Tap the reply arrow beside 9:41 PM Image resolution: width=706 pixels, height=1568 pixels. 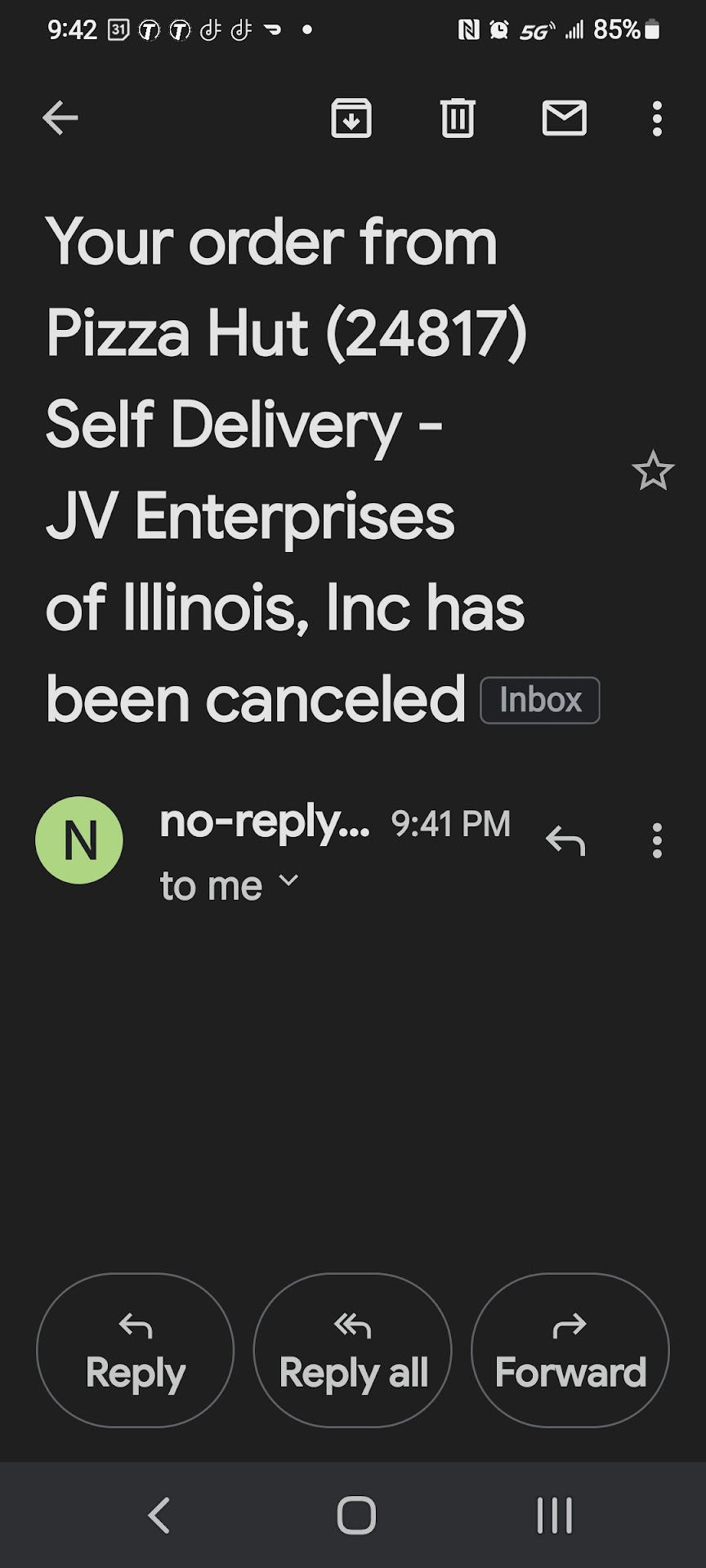coord(565,840)
